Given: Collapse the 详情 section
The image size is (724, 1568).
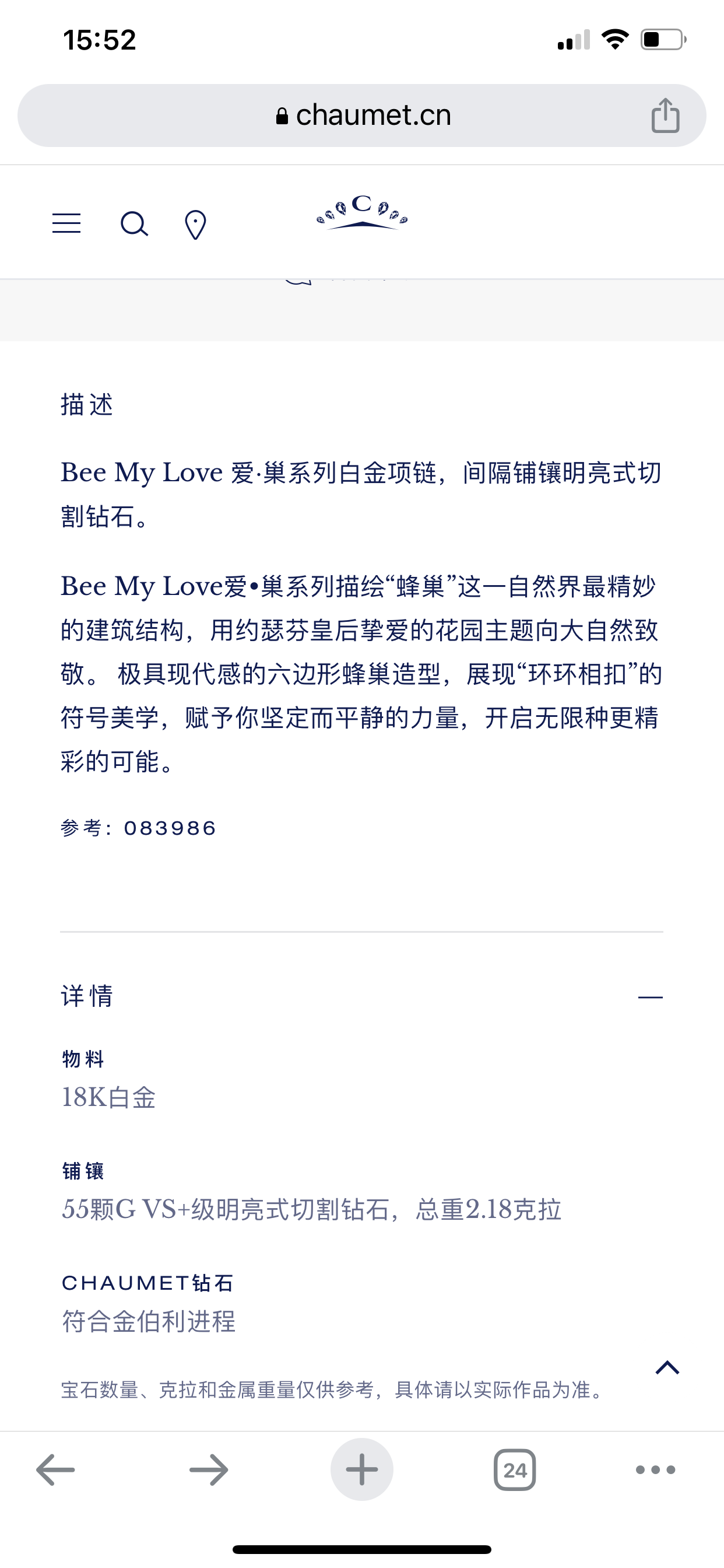Looking at the screenshot, I should [650, 997].
